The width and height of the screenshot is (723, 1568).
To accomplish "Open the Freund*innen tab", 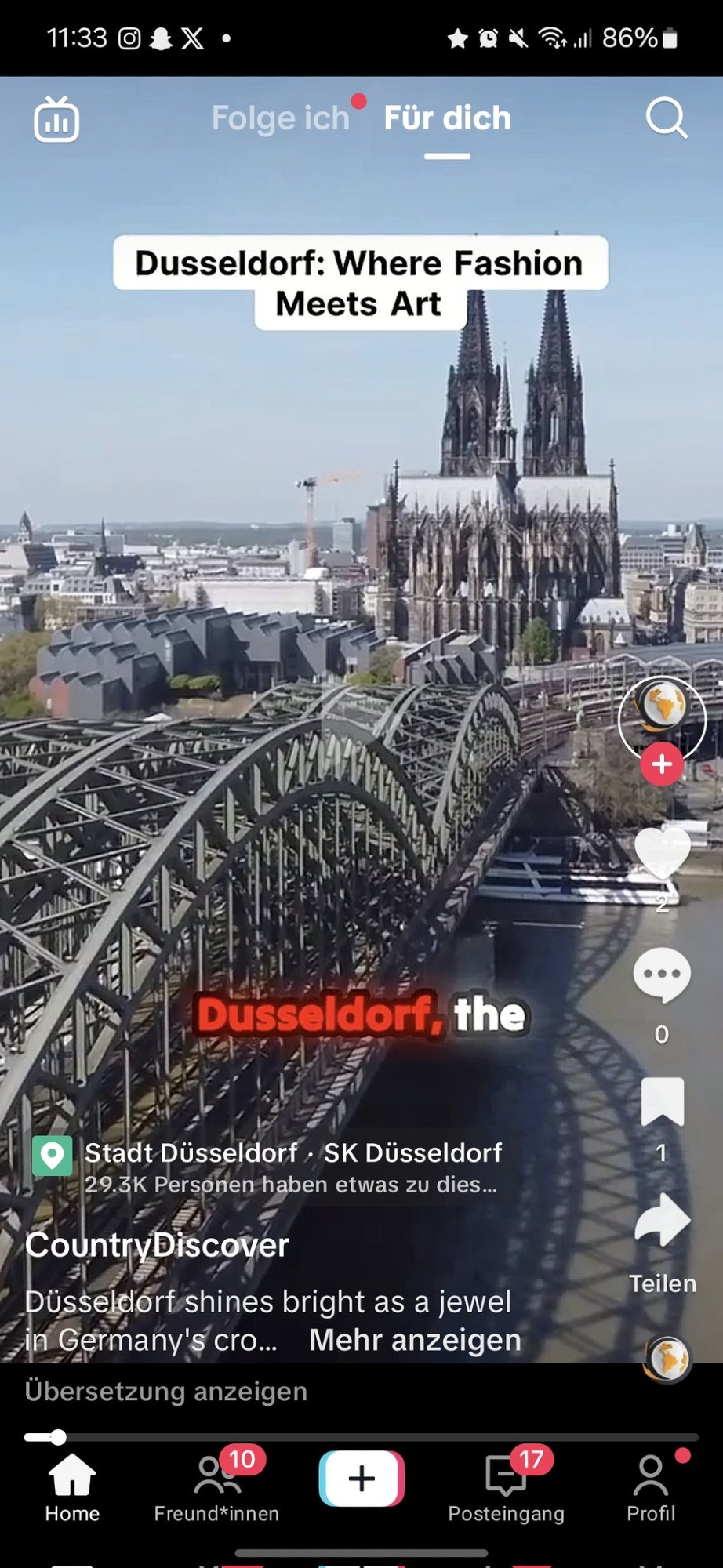I will pyautogui.click(x=216, y=1486).
